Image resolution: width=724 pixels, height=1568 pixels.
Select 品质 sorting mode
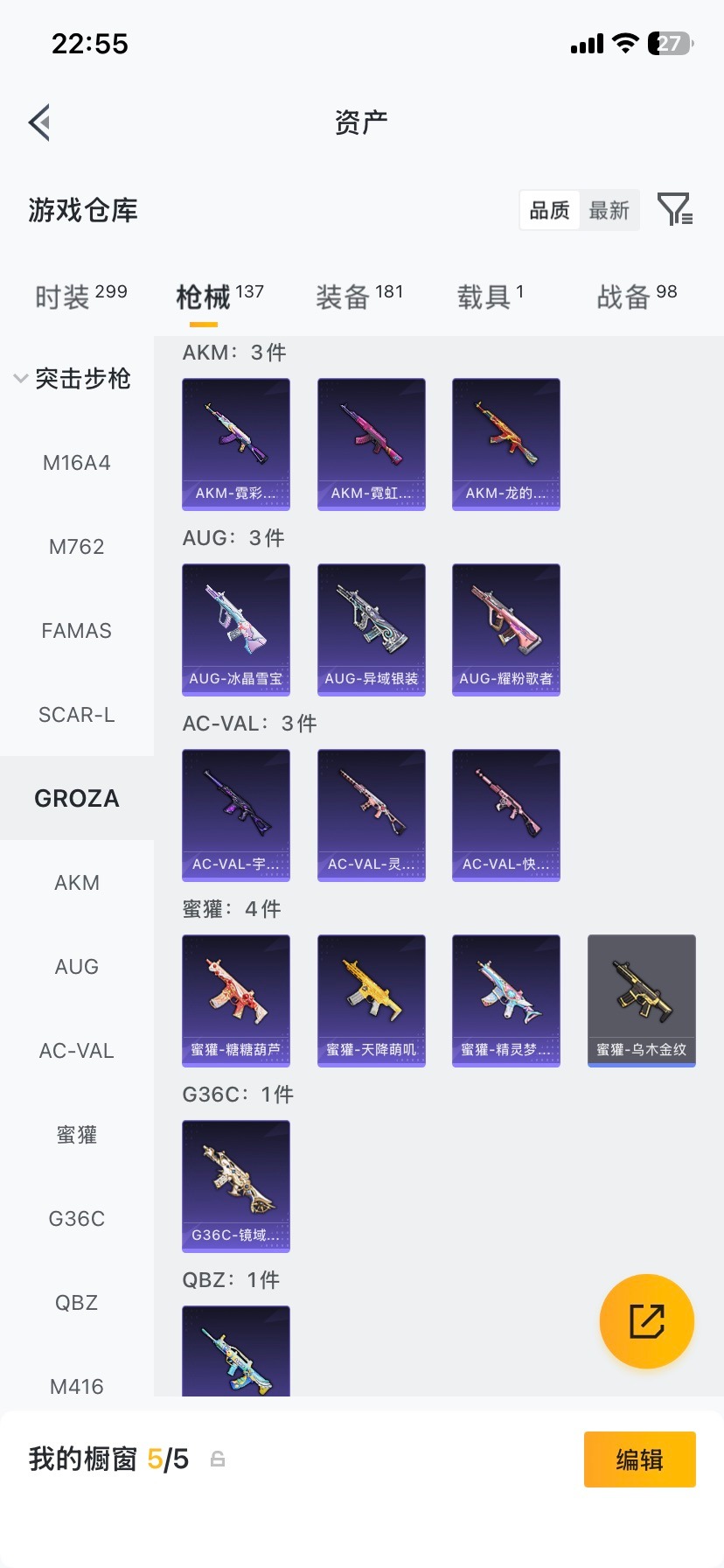548,210
